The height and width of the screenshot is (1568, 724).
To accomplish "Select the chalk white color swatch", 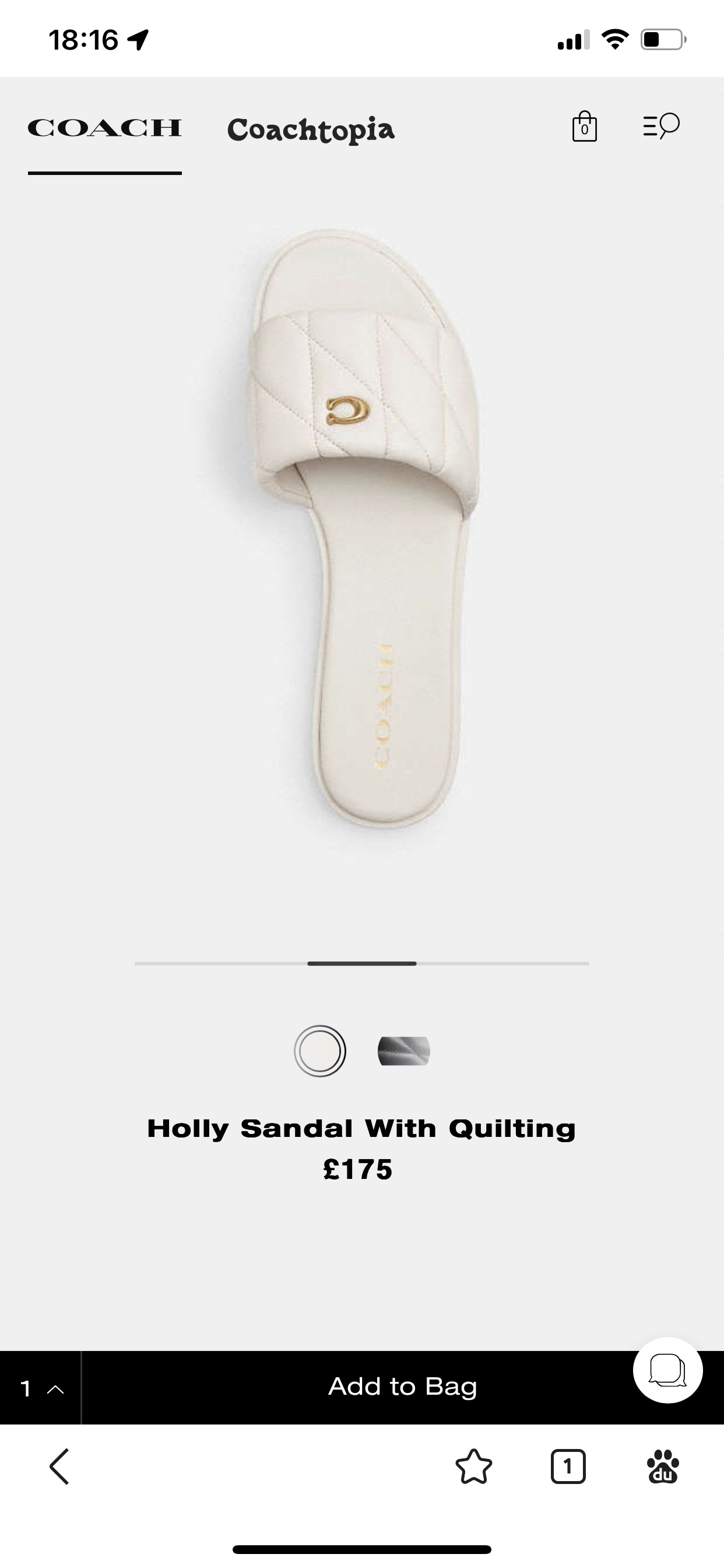I will click(x=320, y=1051).
